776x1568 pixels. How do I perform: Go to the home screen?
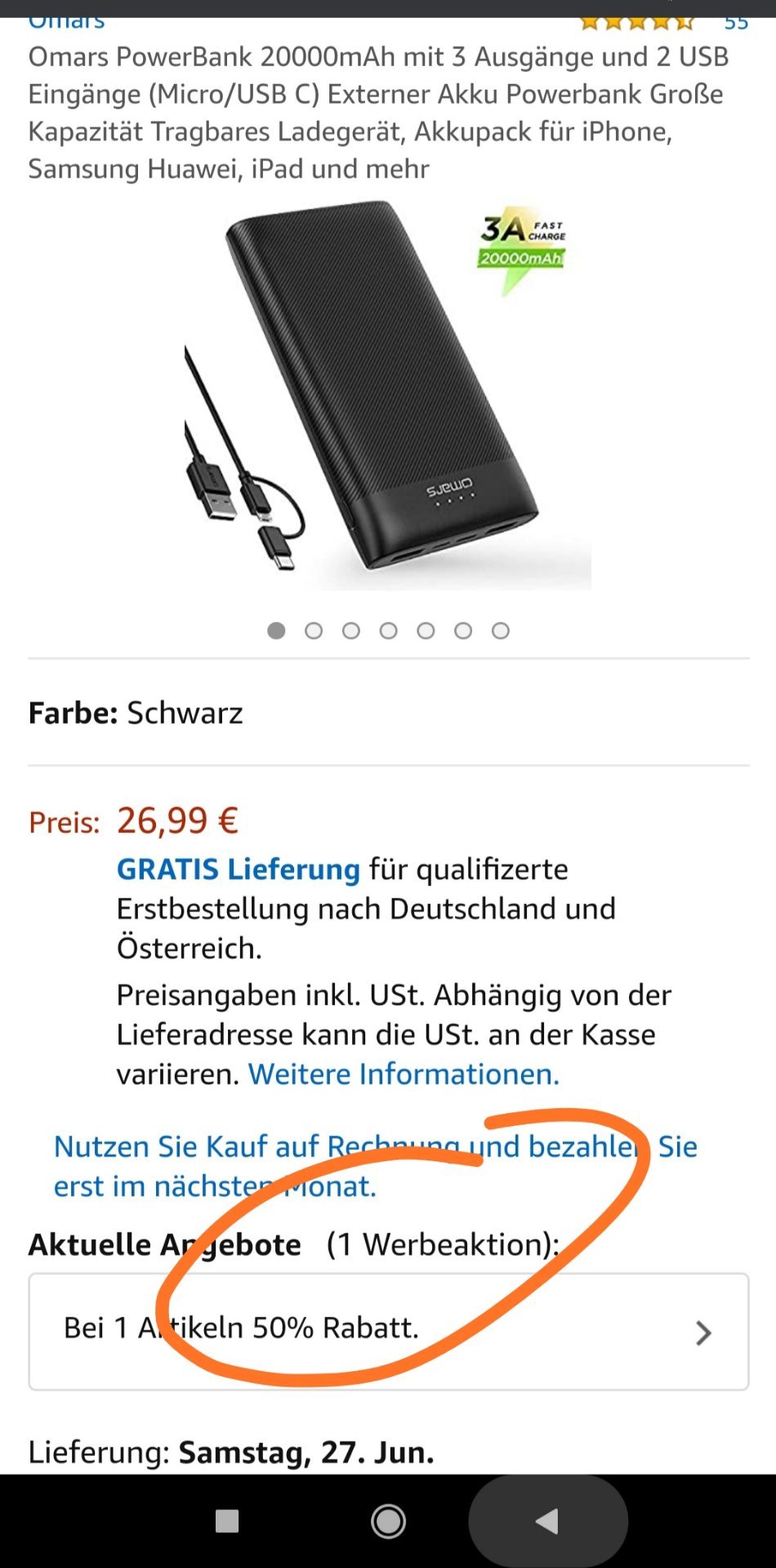(x=388, y=1521)
